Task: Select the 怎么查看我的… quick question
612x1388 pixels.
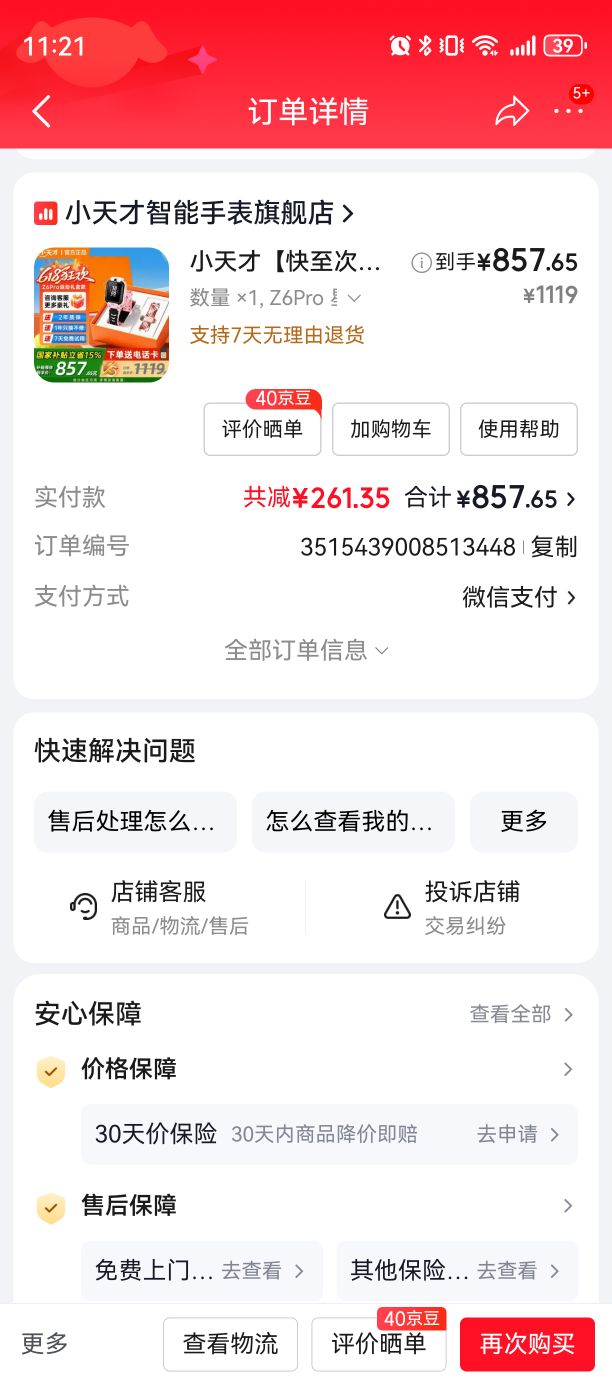Action: (x=353, y=822)
